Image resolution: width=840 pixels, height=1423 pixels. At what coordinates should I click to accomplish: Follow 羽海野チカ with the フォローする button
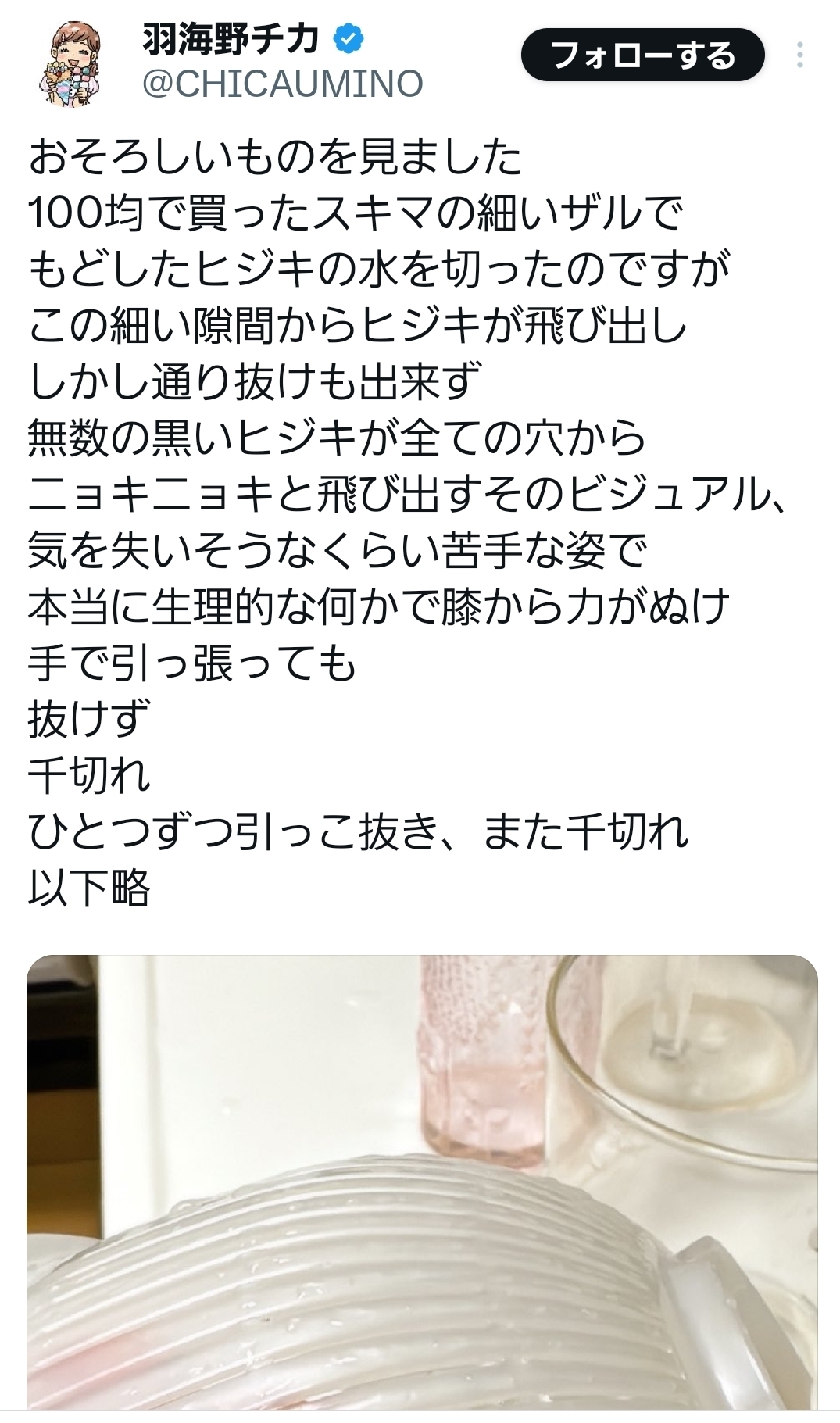click(642, 55)
